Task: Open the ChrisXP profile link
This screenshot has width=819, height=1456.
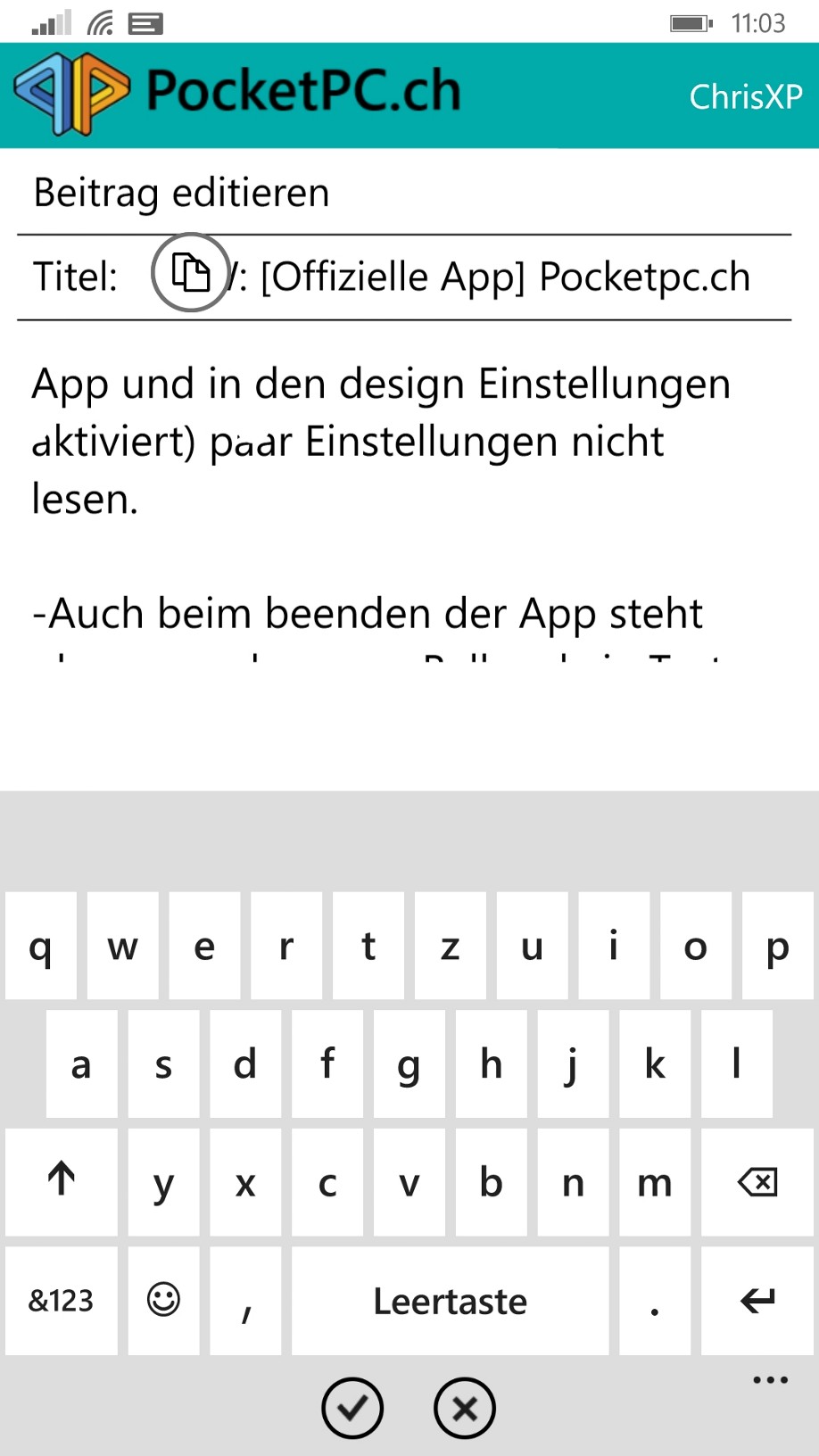Action: click(x=746, y=96)
